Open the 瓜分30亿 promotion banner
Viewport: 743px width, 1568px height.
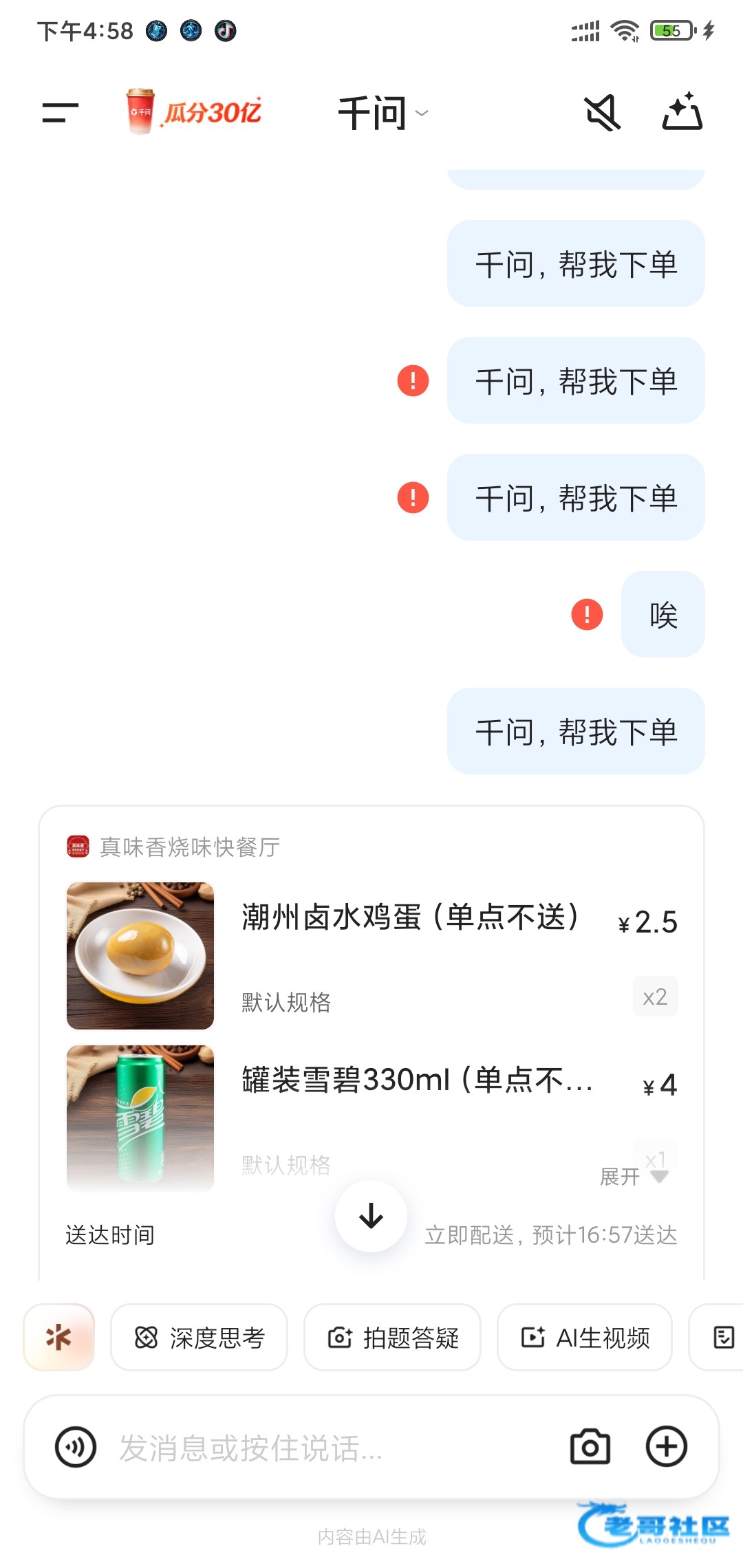194,111
